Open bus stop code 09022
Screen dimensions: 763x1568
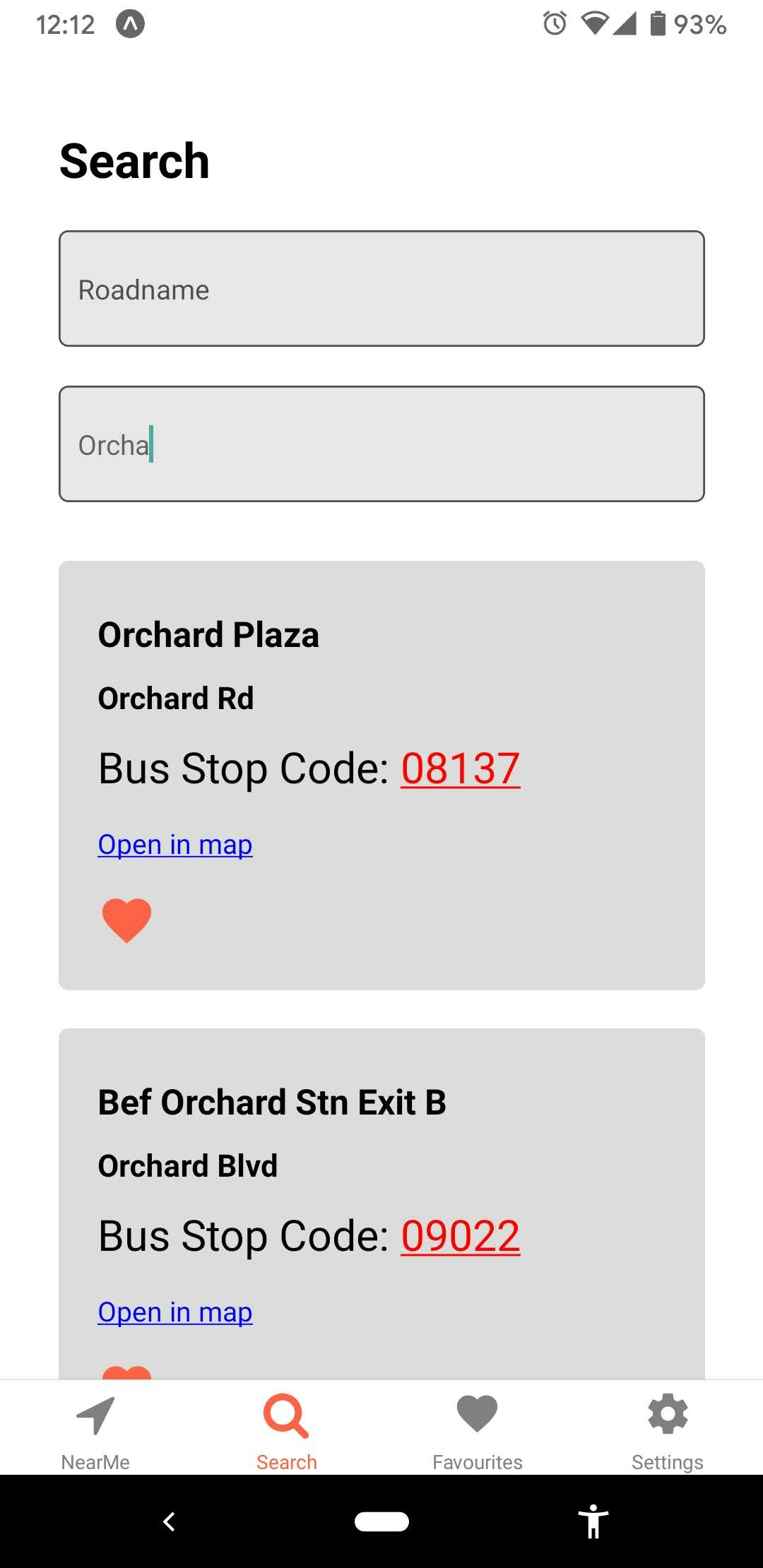click(x=460, y=1236)
